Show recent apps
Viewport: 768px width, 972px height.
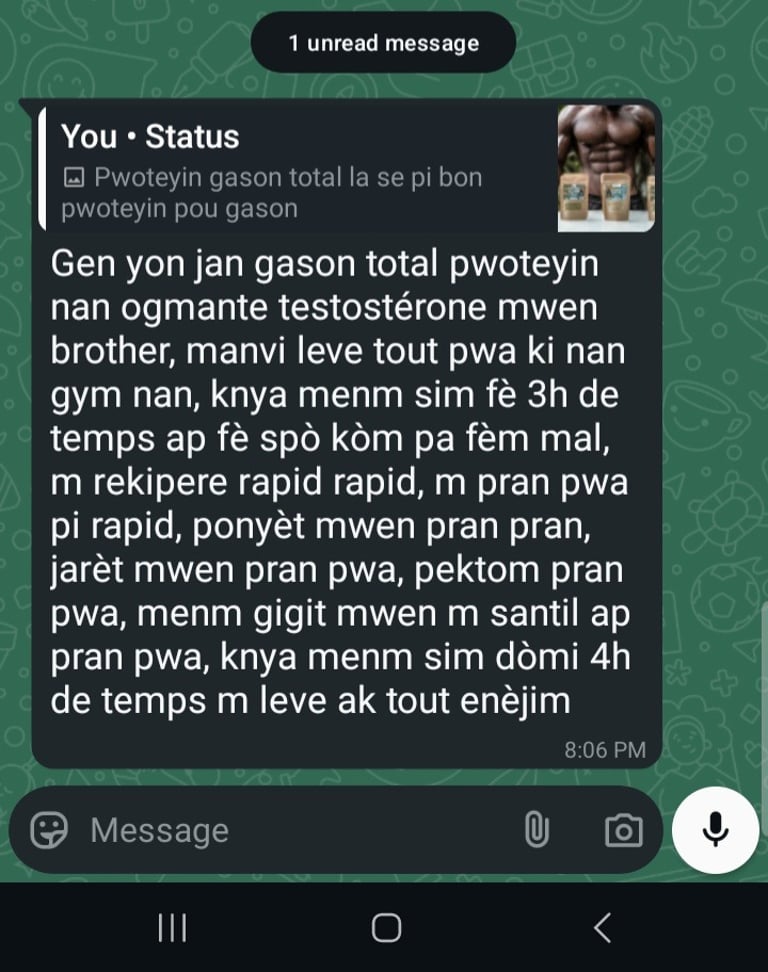pos(173,928)
